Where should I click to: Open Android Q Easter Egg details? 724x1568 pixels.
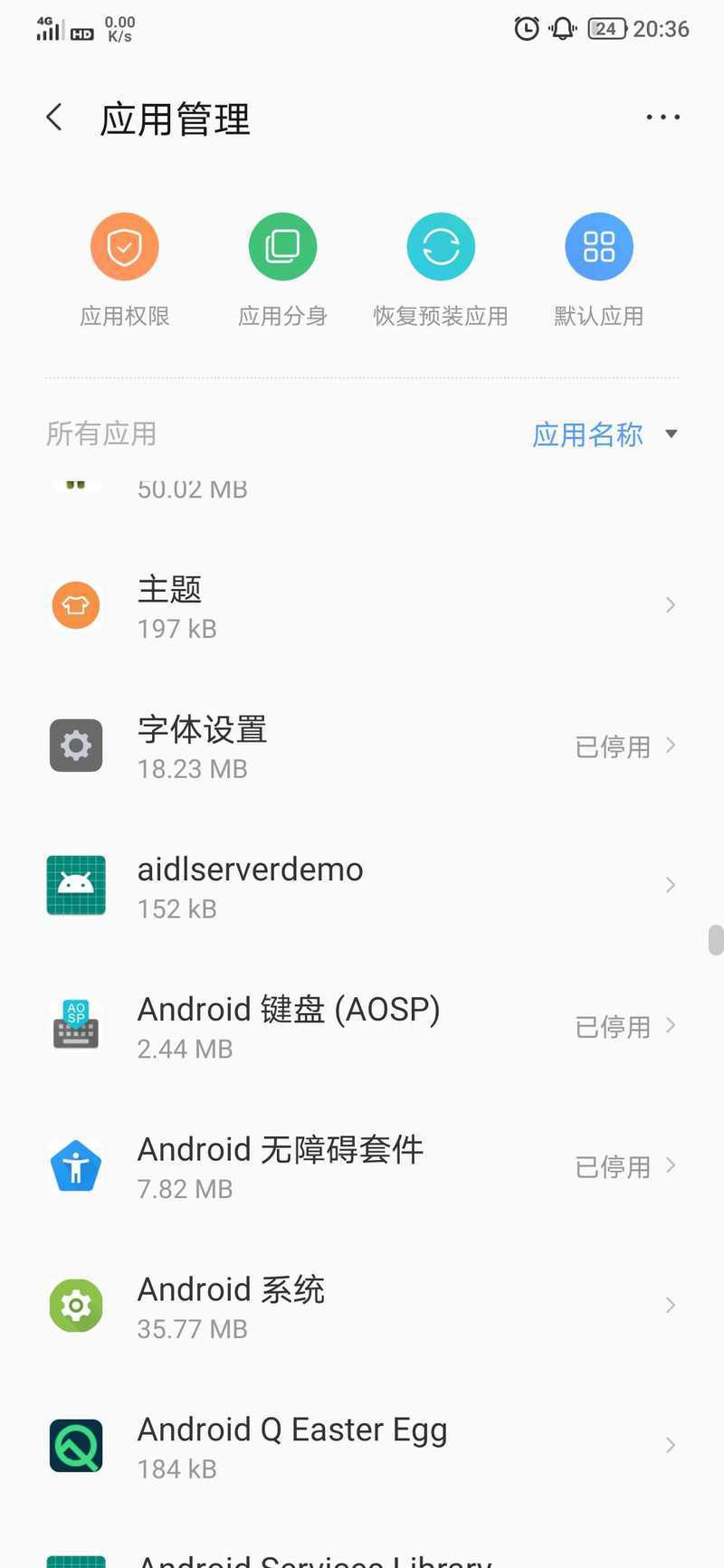point(362,1445)
